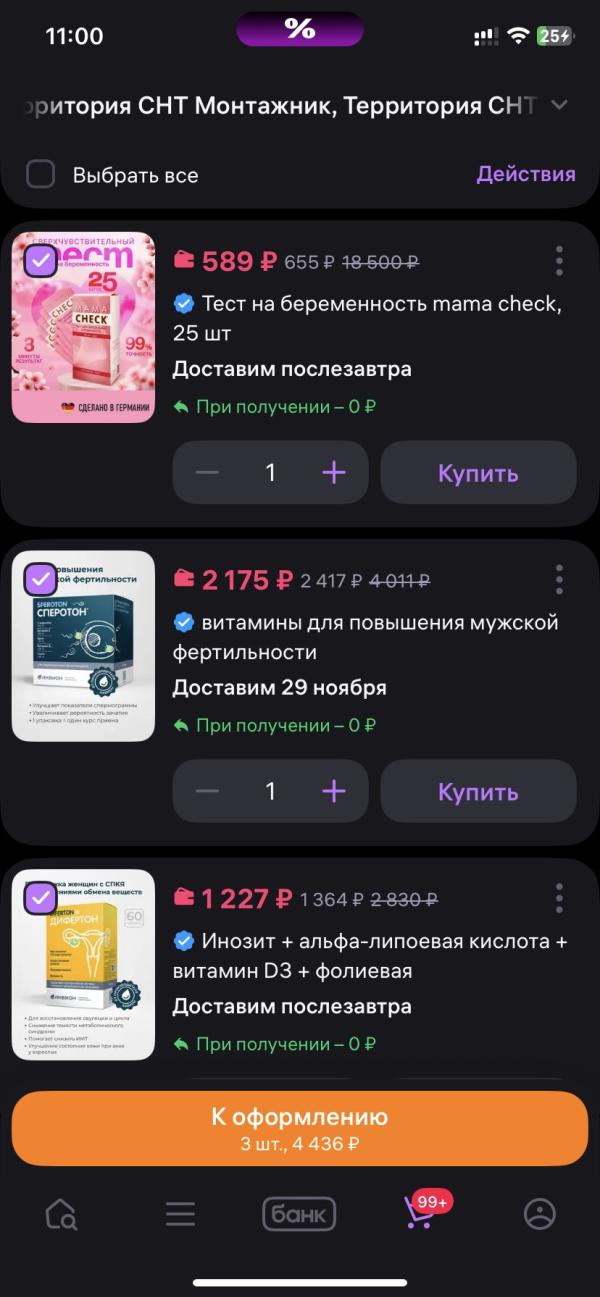Increase quantity of male fertility vitamins
Screen dimensions: 600x1297
click(x=334, y=792)
